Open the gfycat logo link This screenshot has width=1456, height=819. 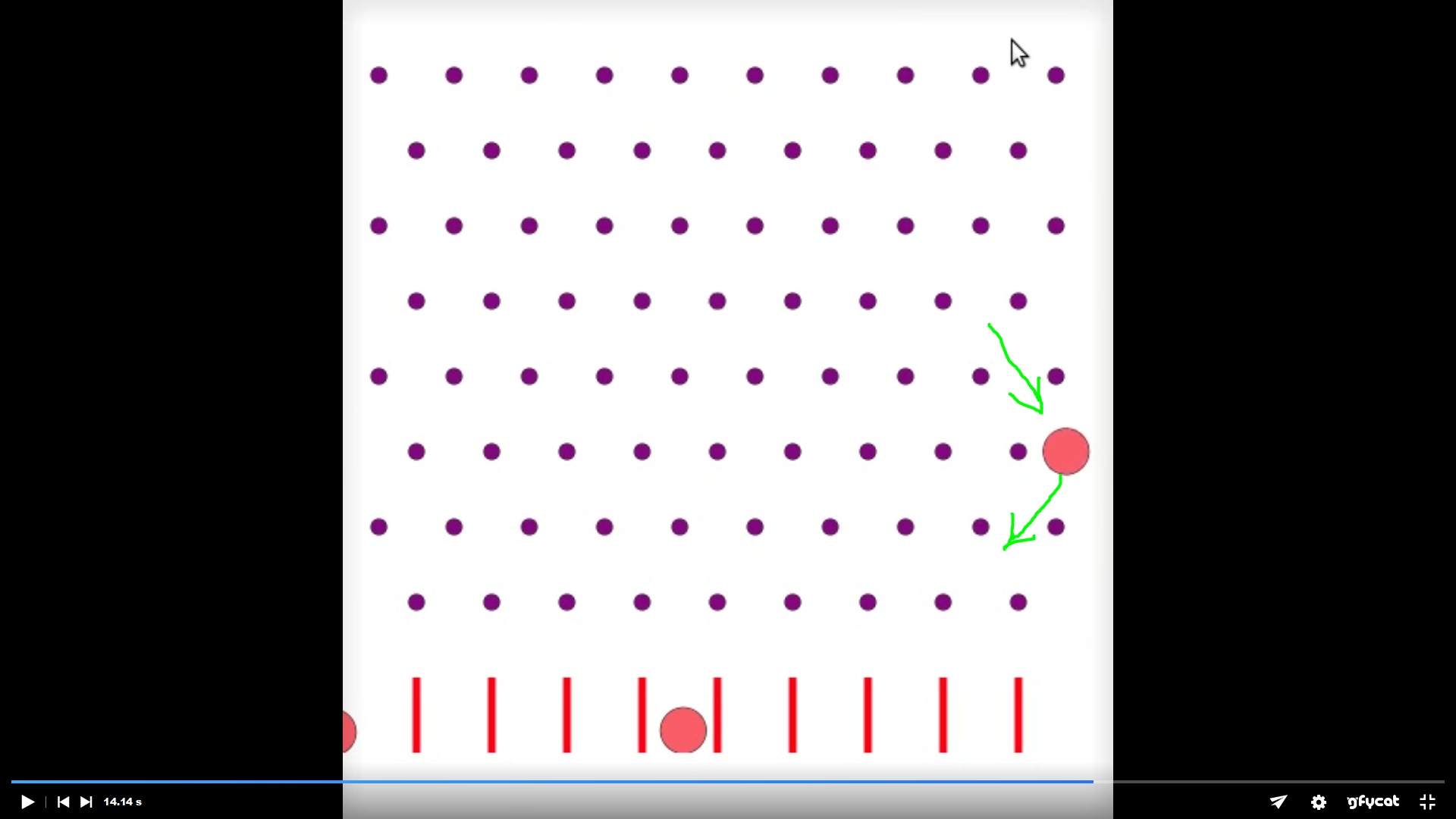tap(1373, 802)
